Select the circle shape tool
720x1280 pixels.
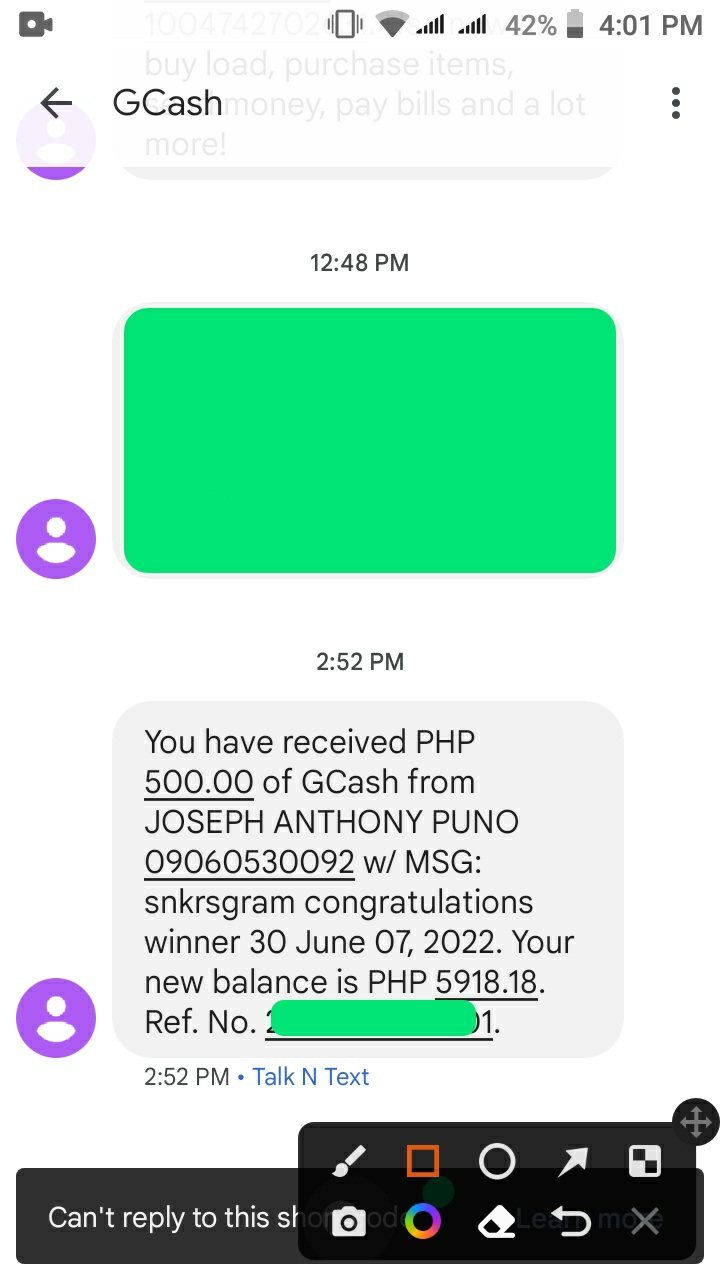497,1161
